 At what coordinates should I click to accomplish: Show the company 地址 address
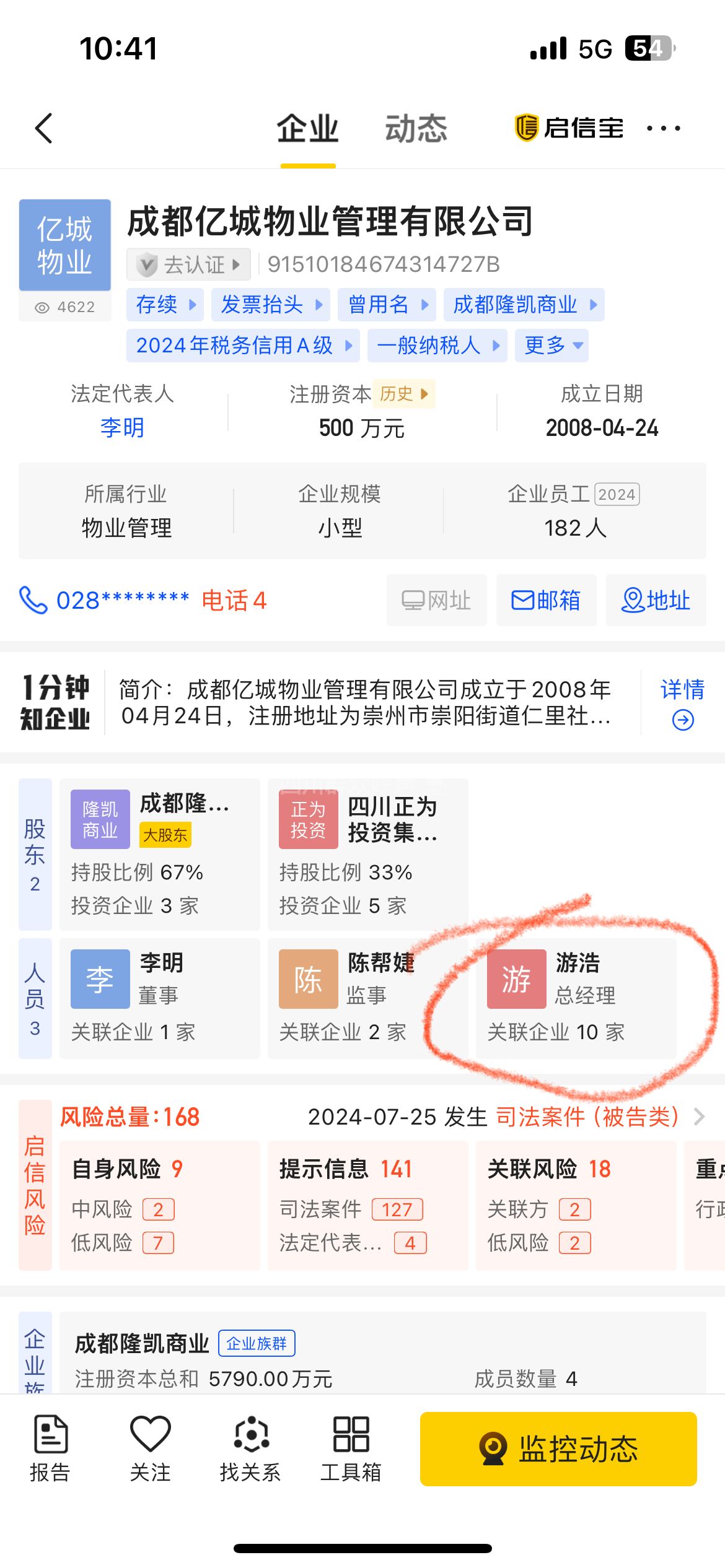[x=656, y=600]
